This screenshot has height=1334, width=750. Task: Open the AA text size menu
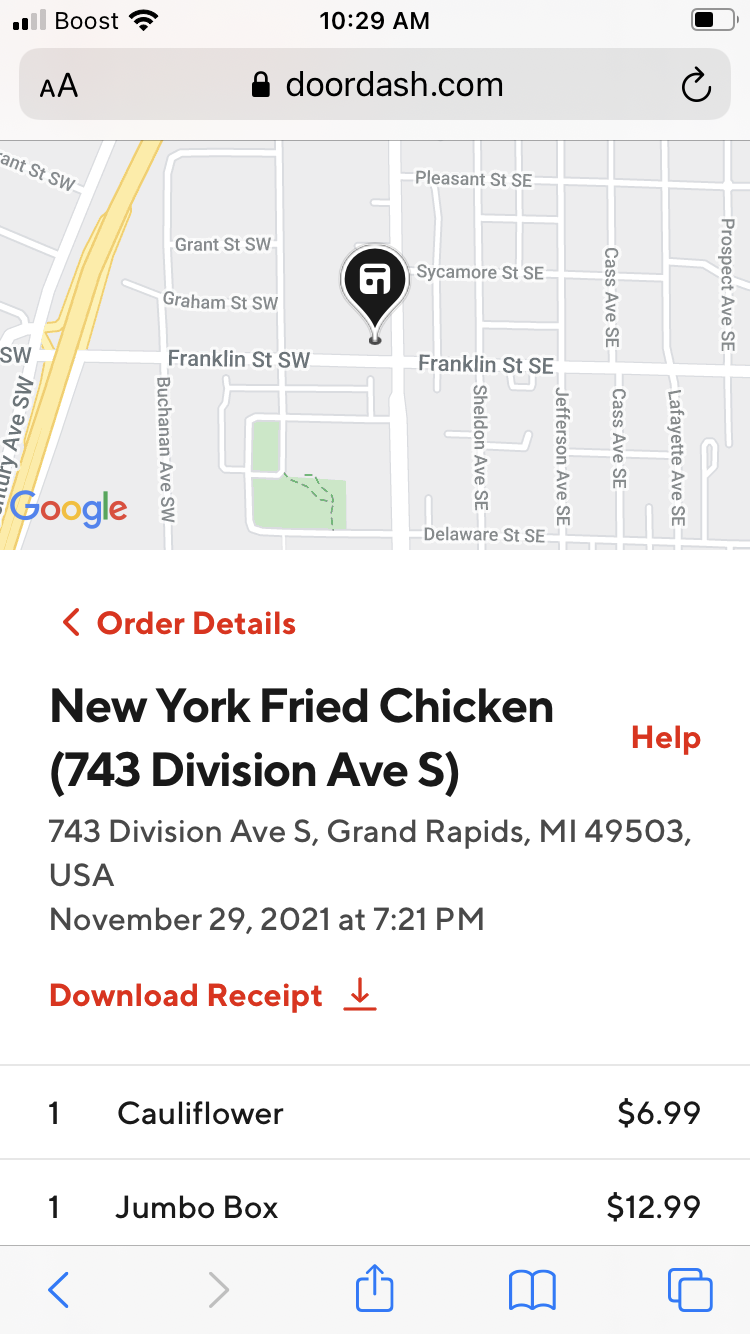click(x=59, y=86)
